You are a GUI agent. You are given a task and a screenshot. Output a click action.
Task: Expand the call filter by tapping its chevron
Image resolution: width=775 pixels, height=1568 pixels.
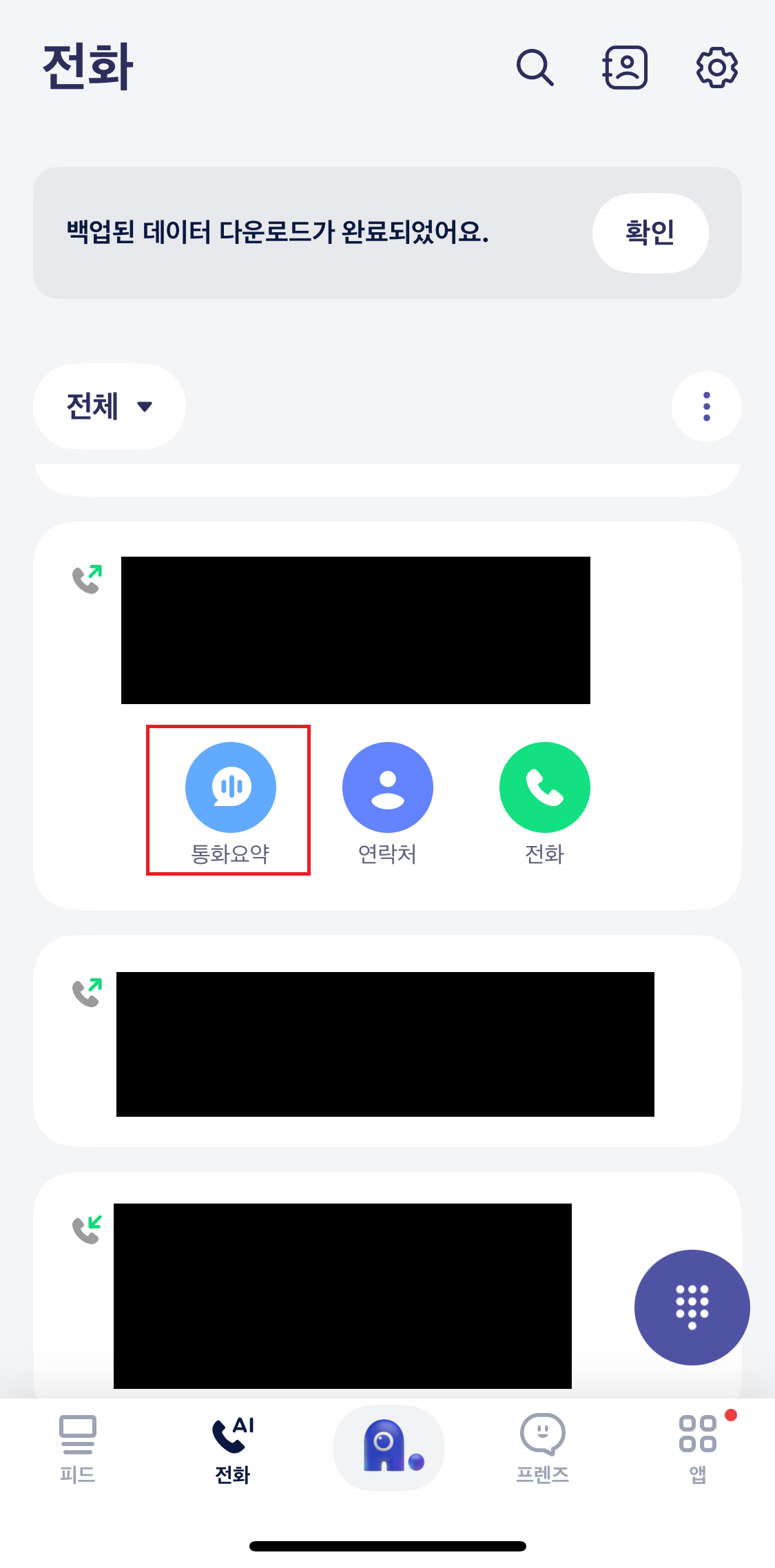(x=145, y=407)
